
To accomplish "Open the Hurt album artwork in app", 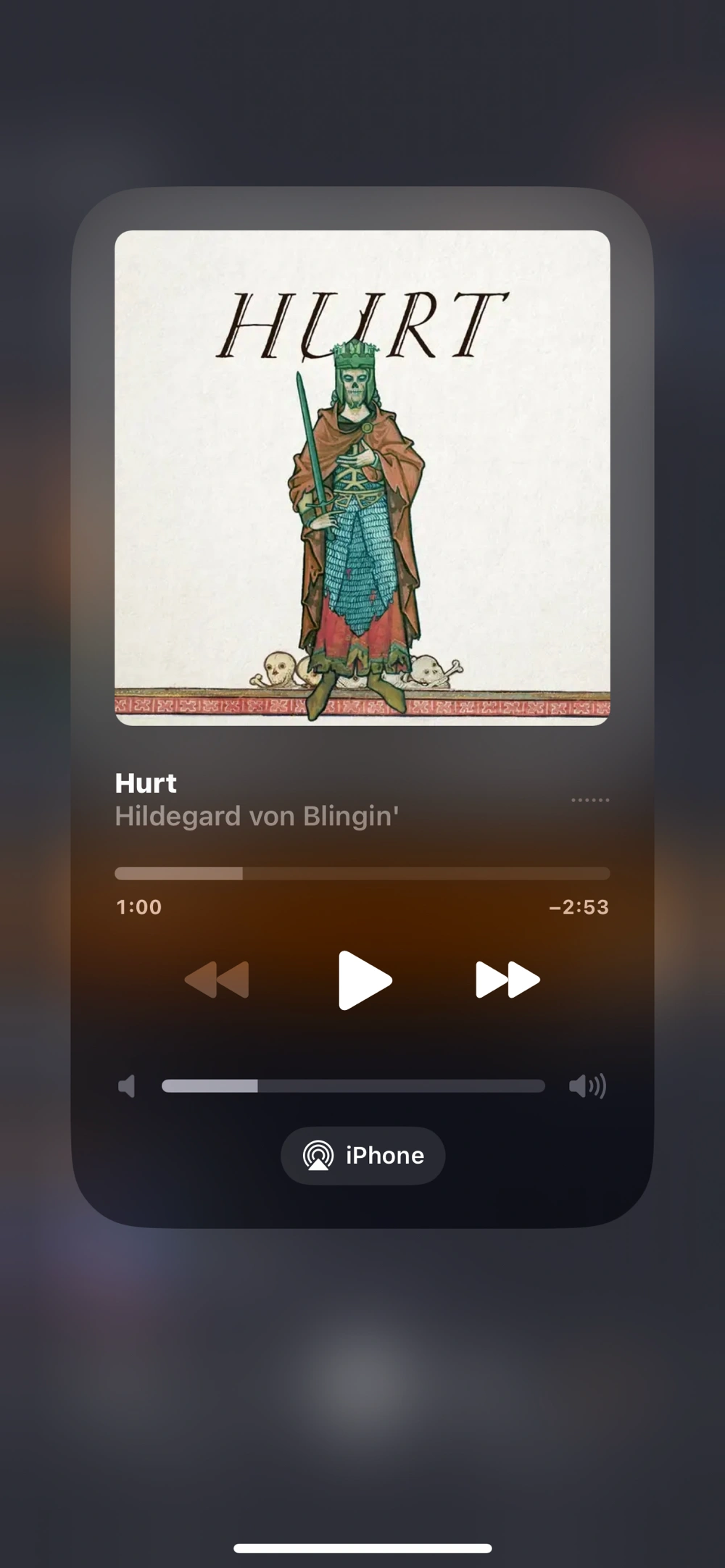I will (x=362, y=478).
